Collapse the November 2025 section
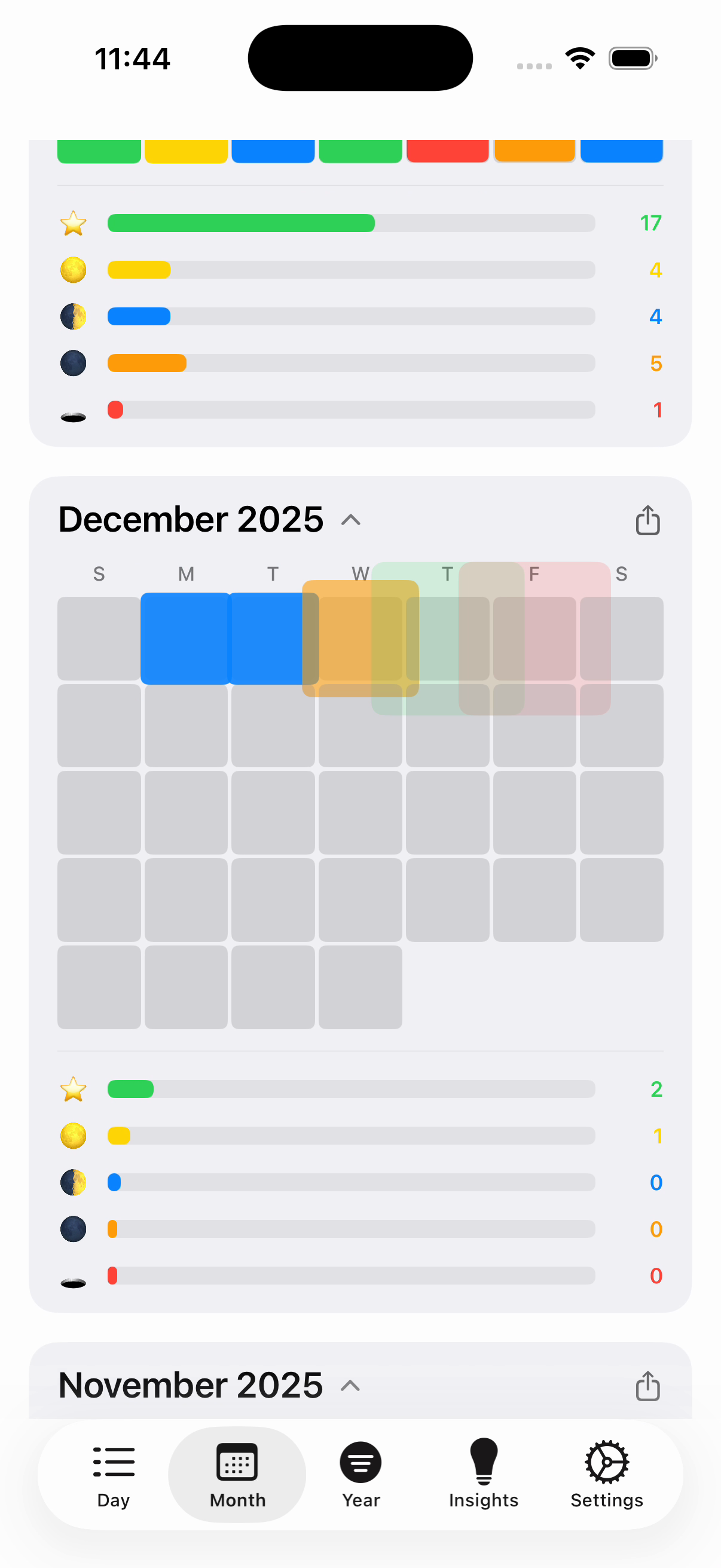Image resolution: width=721 pixels, height=1568 pixels. [350, 1386]
